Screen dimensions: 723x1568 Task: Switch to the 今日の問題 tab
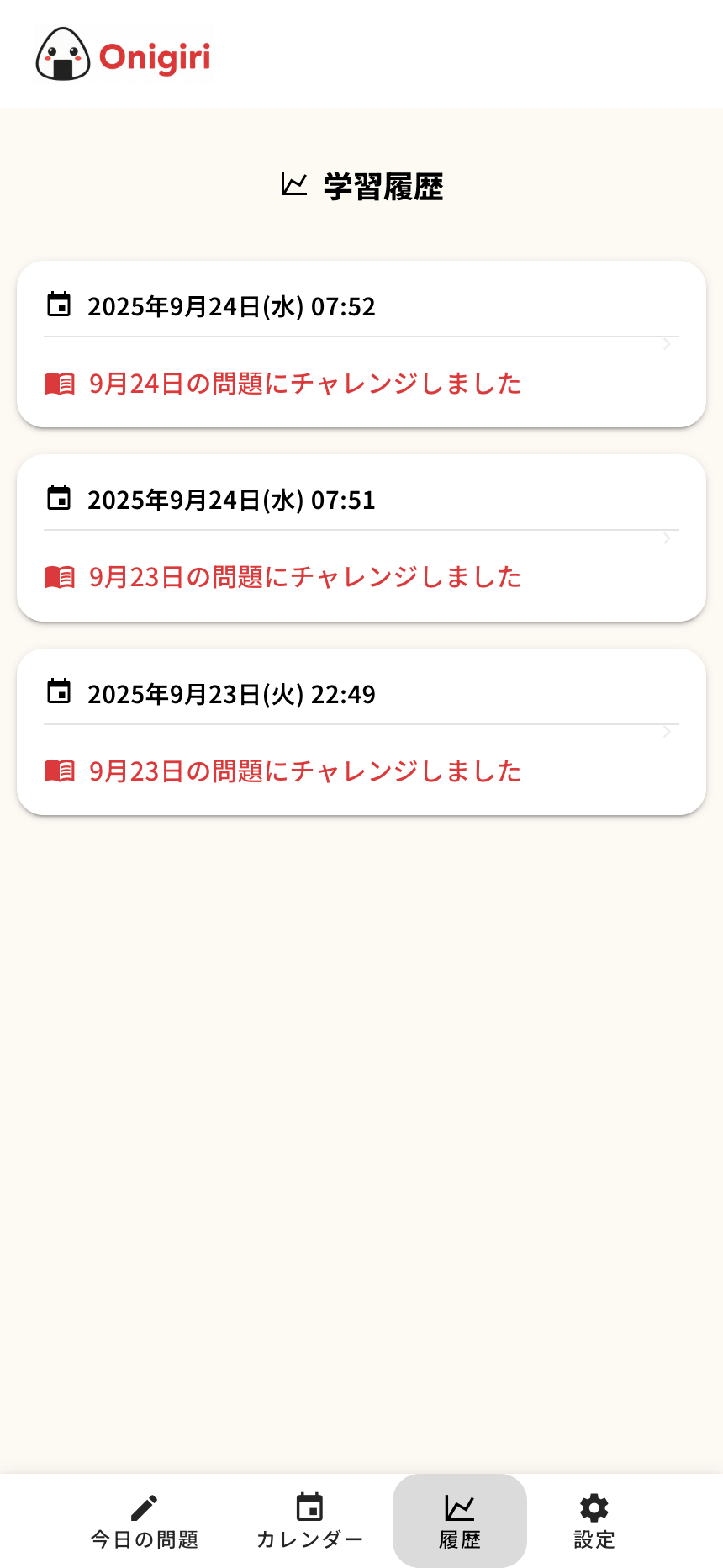[145, 1521]
